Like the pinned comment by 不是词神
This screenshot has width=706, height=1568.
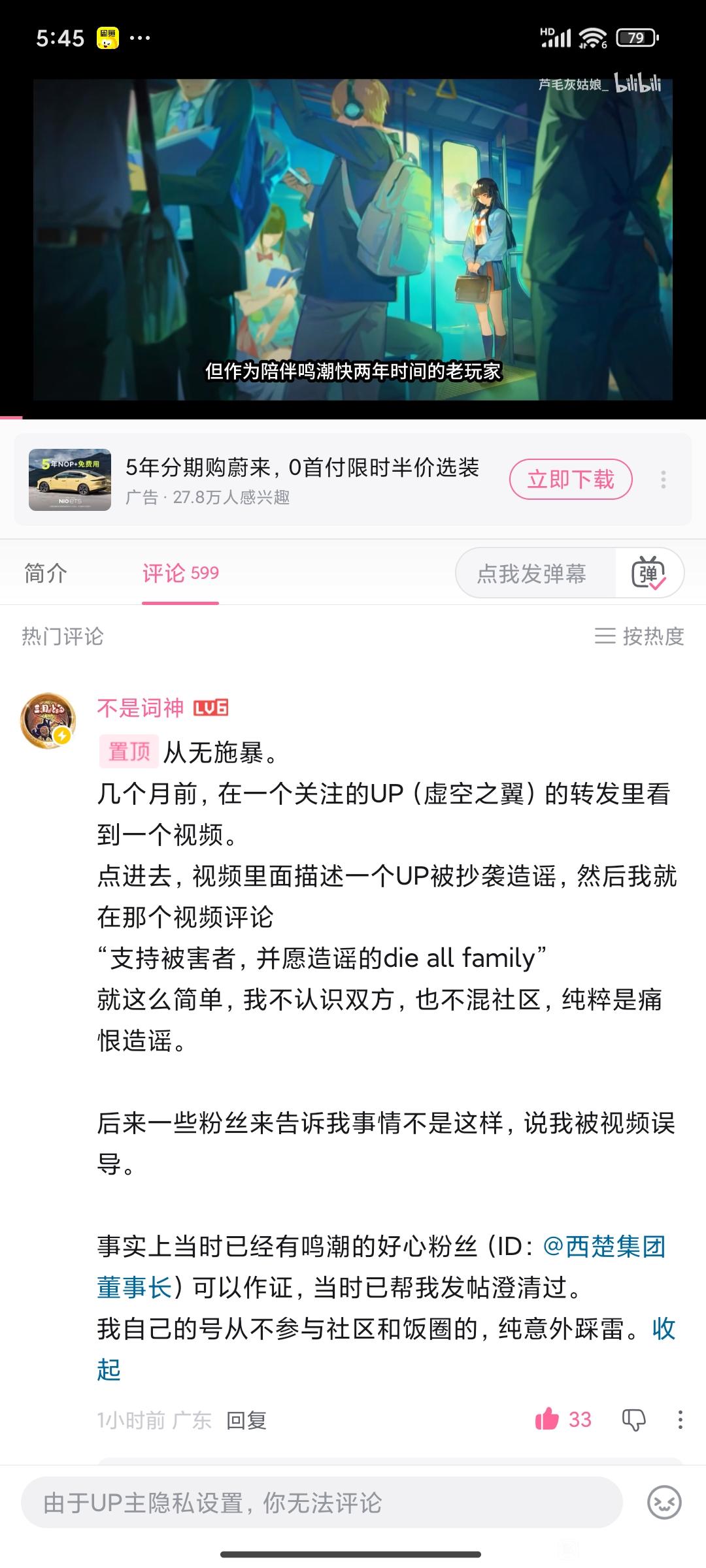[x=548, y=1419]
